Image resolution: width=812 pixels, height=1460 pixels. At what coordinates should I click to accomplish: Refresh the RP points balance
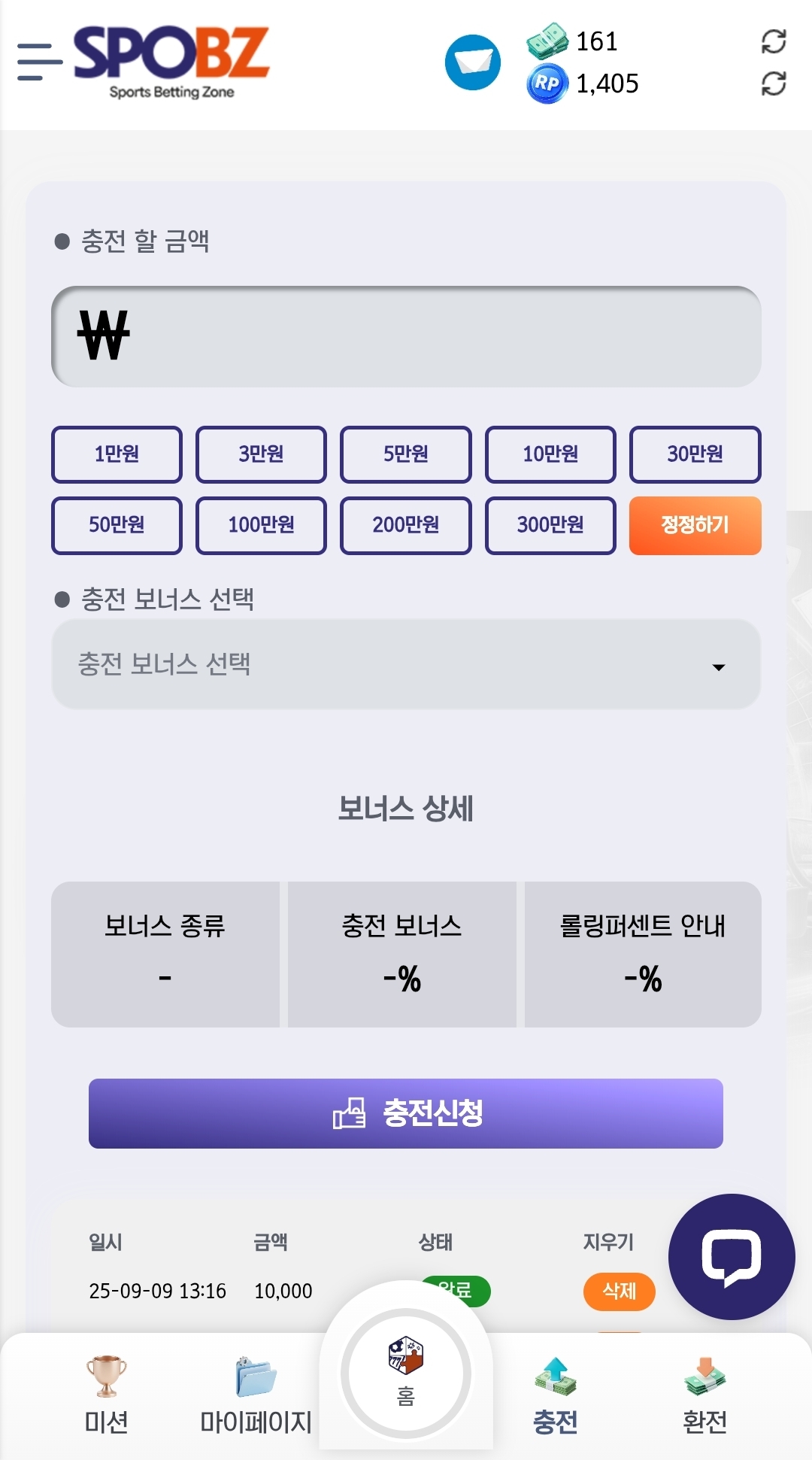(x=774, y=83)
